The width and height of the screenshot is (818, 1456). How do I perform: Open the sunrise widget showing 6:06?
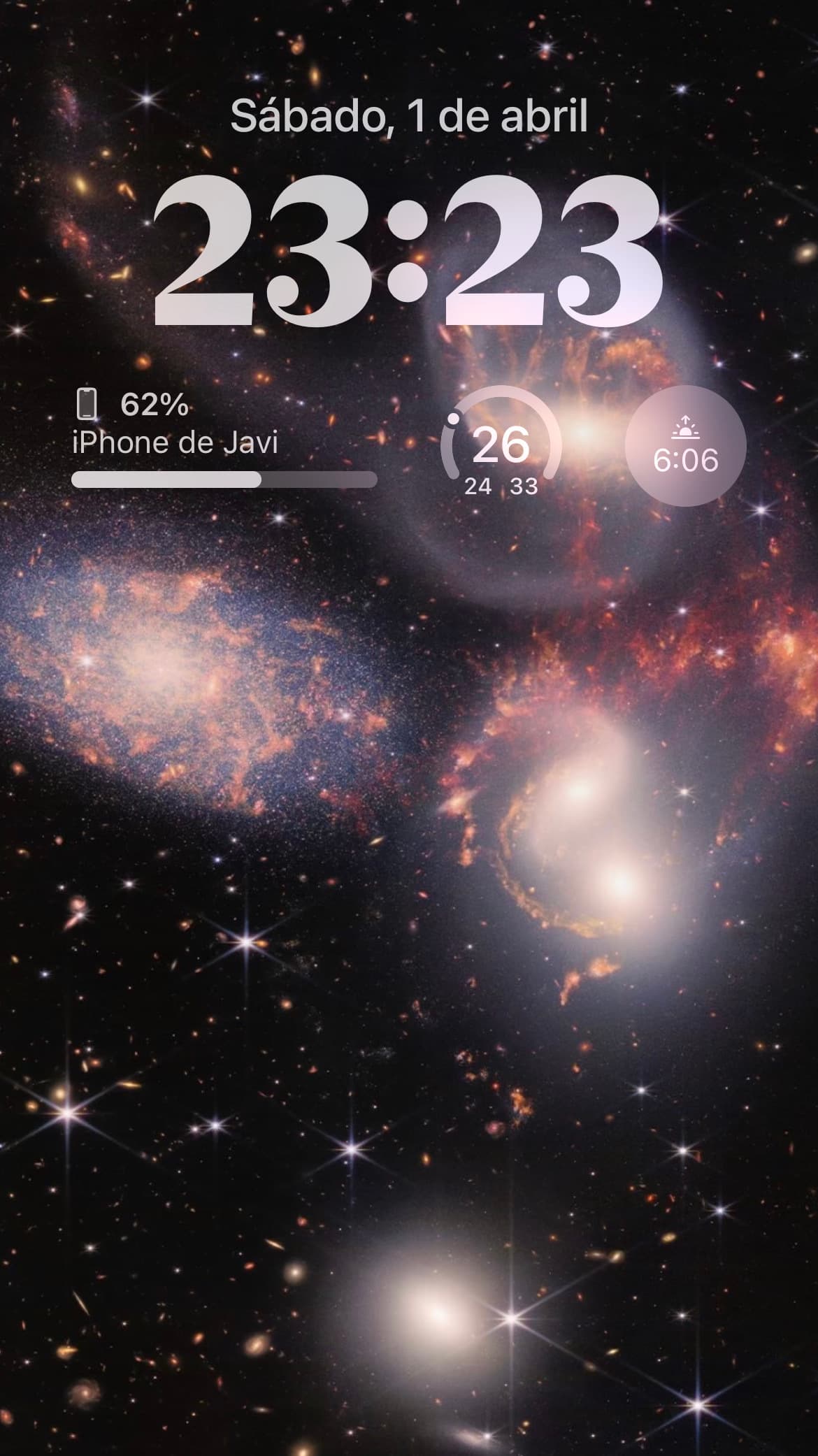coord(685,446)
